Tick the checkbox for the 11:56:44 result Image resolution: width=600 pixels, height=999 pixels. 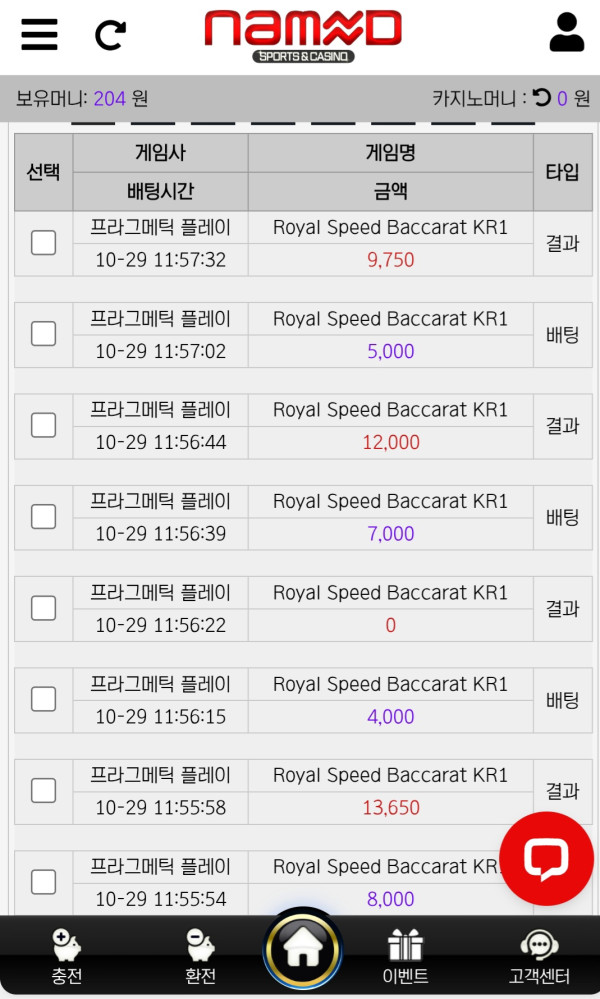[x=43, y=425]
